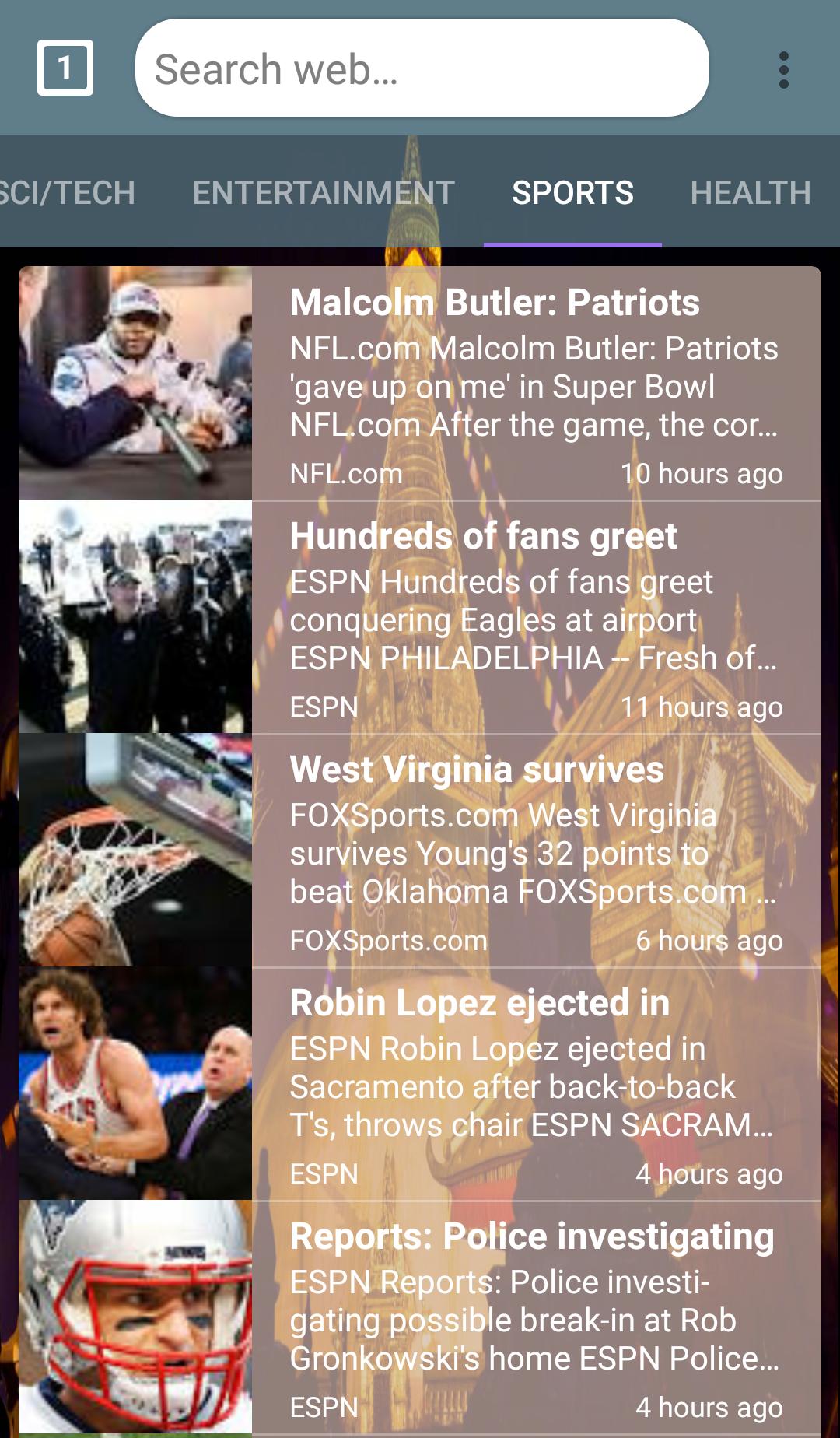Open the tab switcher showing 1 tab
This screenshot has height=1438, width=840.
[65, 68]
